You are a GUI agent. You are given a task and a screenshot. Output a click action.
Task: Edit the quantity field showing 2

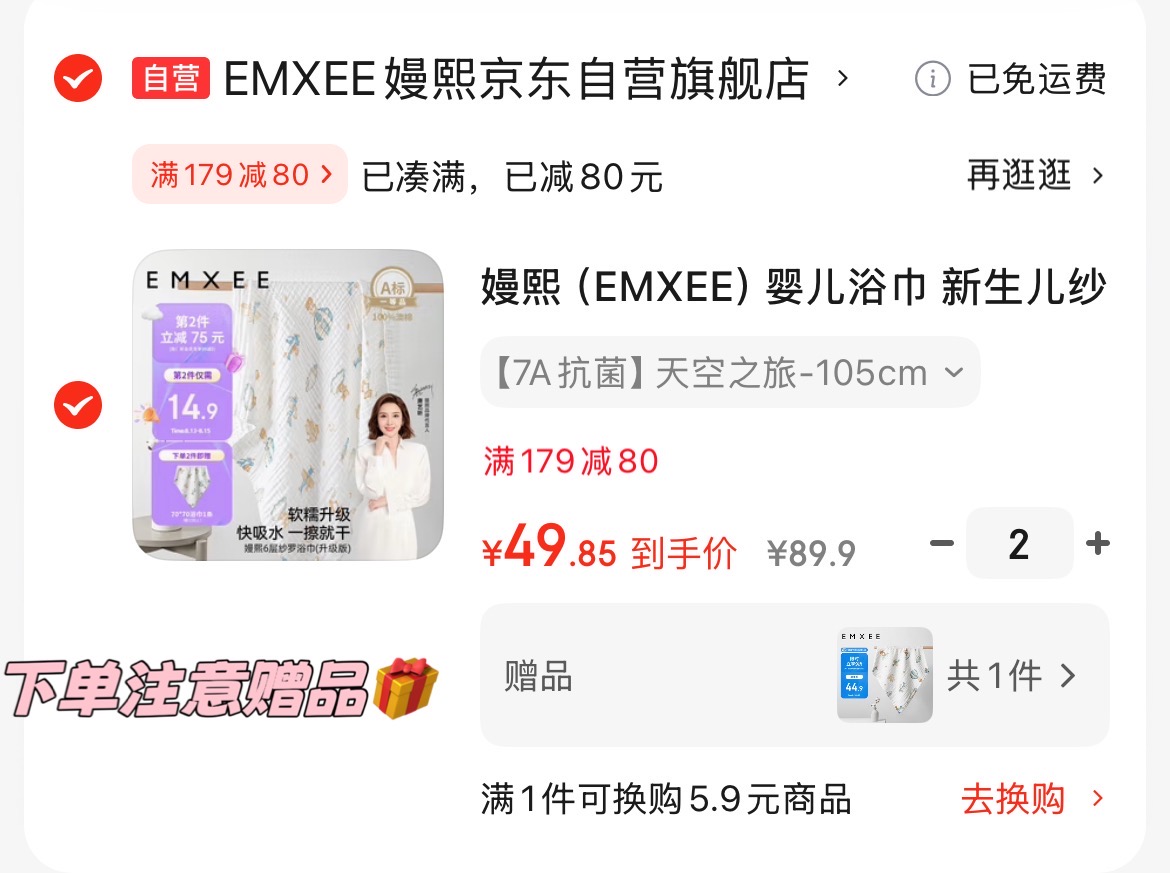1019,544
